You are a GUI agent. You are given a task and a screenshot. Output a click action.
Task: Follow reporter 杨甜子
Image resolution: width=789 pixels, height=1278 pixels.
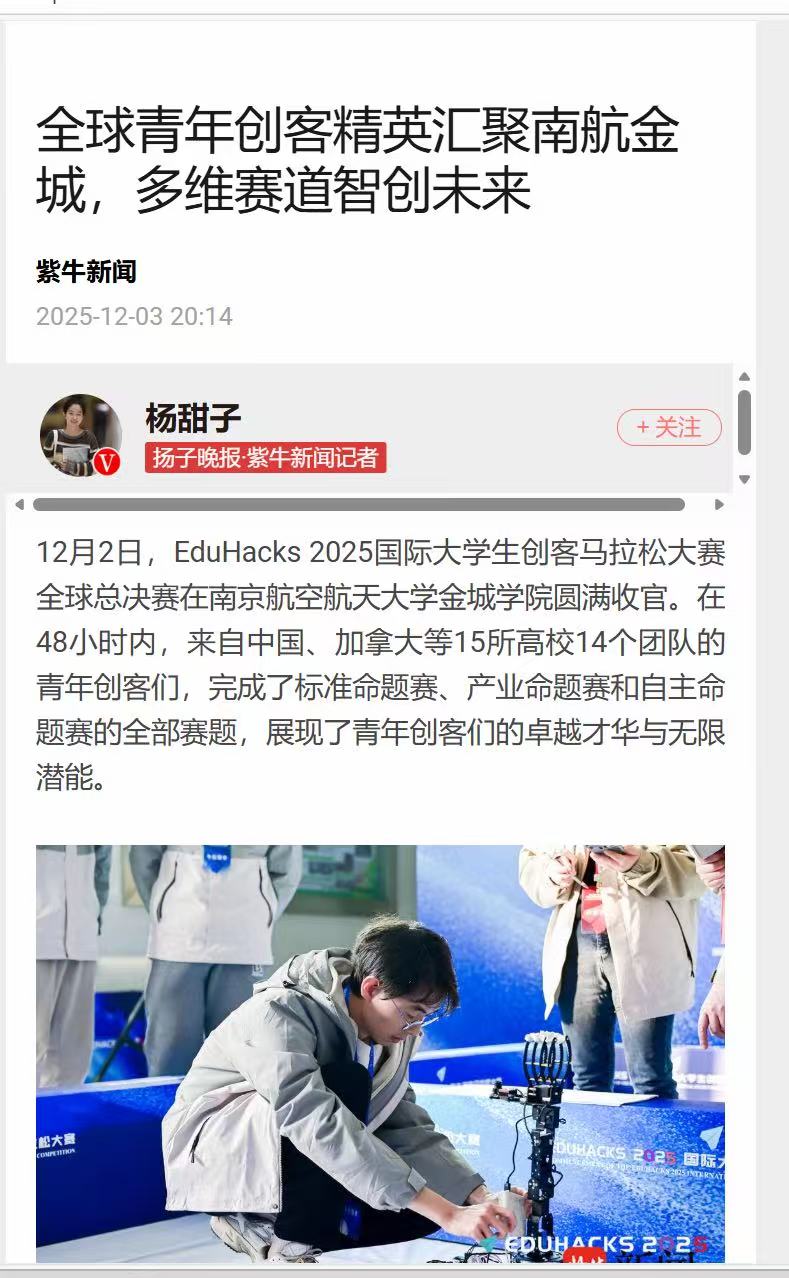[669, 428]
